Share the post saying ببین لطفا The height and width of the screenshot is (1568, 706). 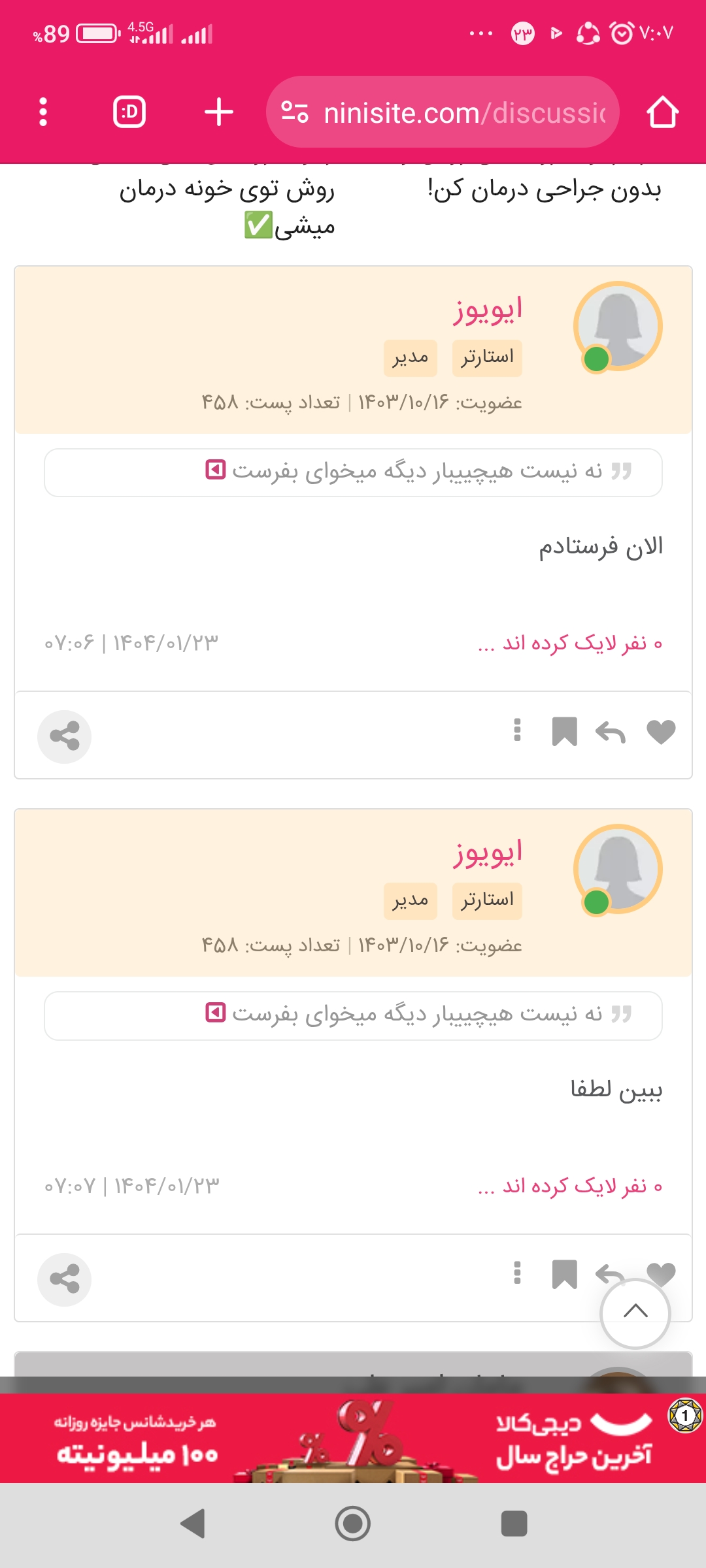[64, 1279]
